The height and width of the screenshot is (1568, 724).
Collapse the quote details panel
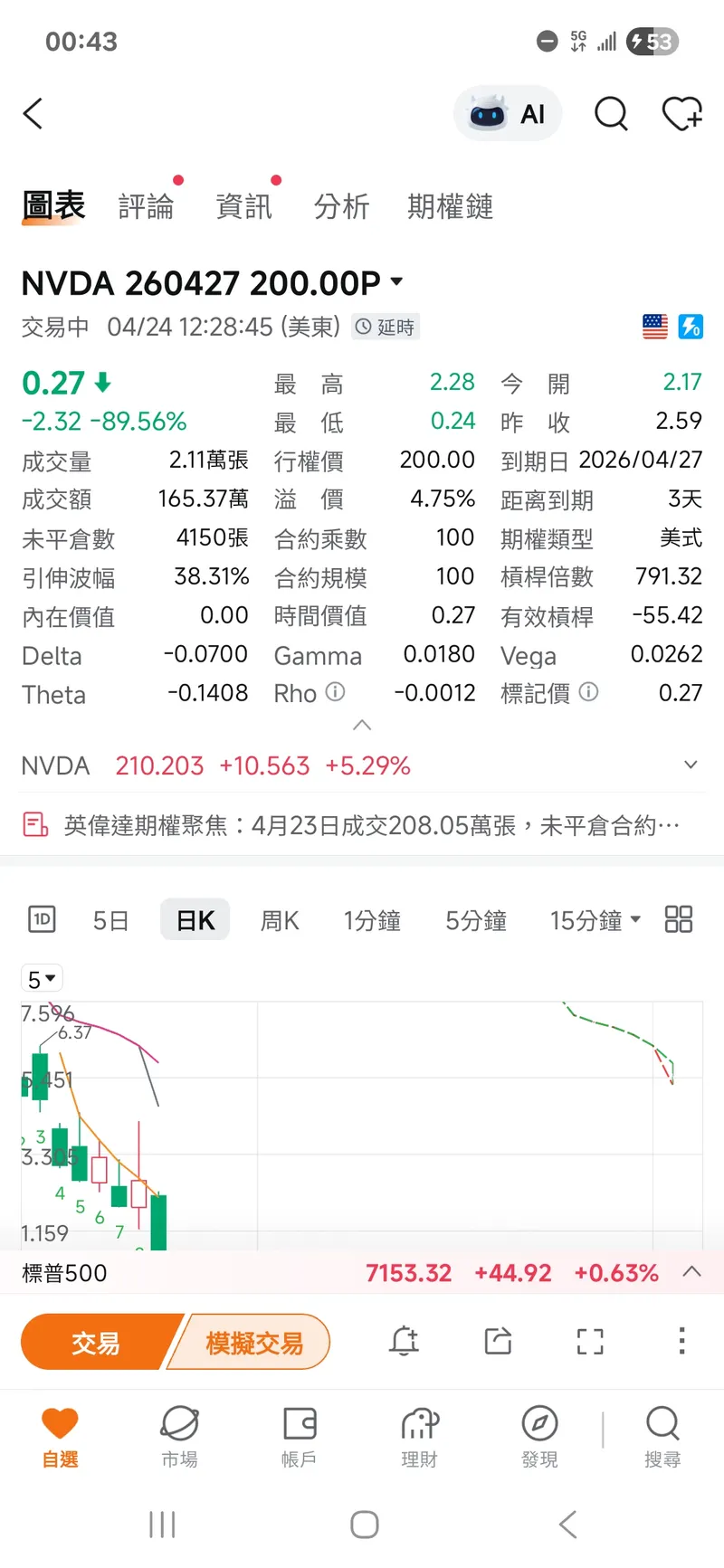362,725
